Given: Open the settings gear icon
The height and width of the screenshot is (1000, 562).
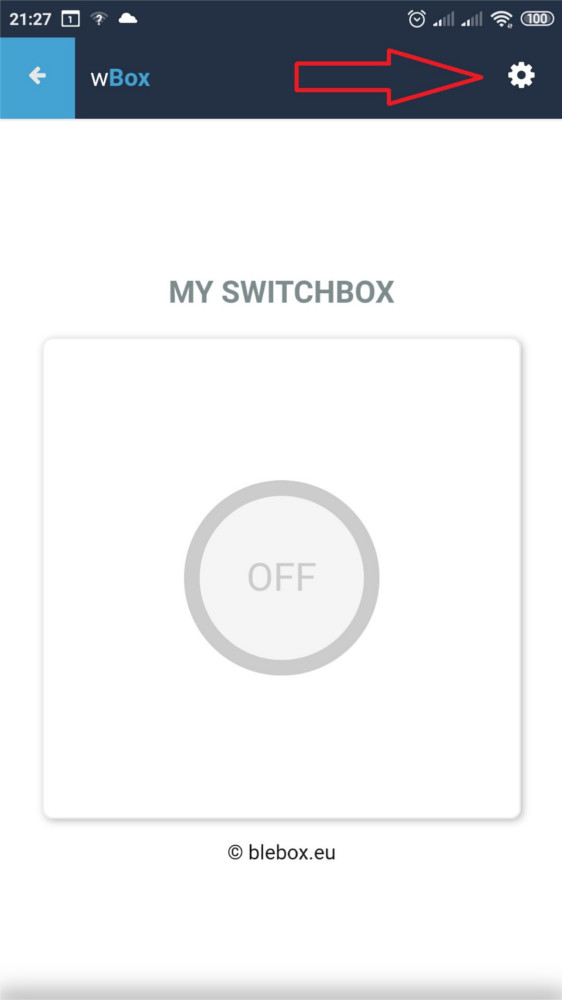Looking at the screenshot, I should [x=521, y=76].
